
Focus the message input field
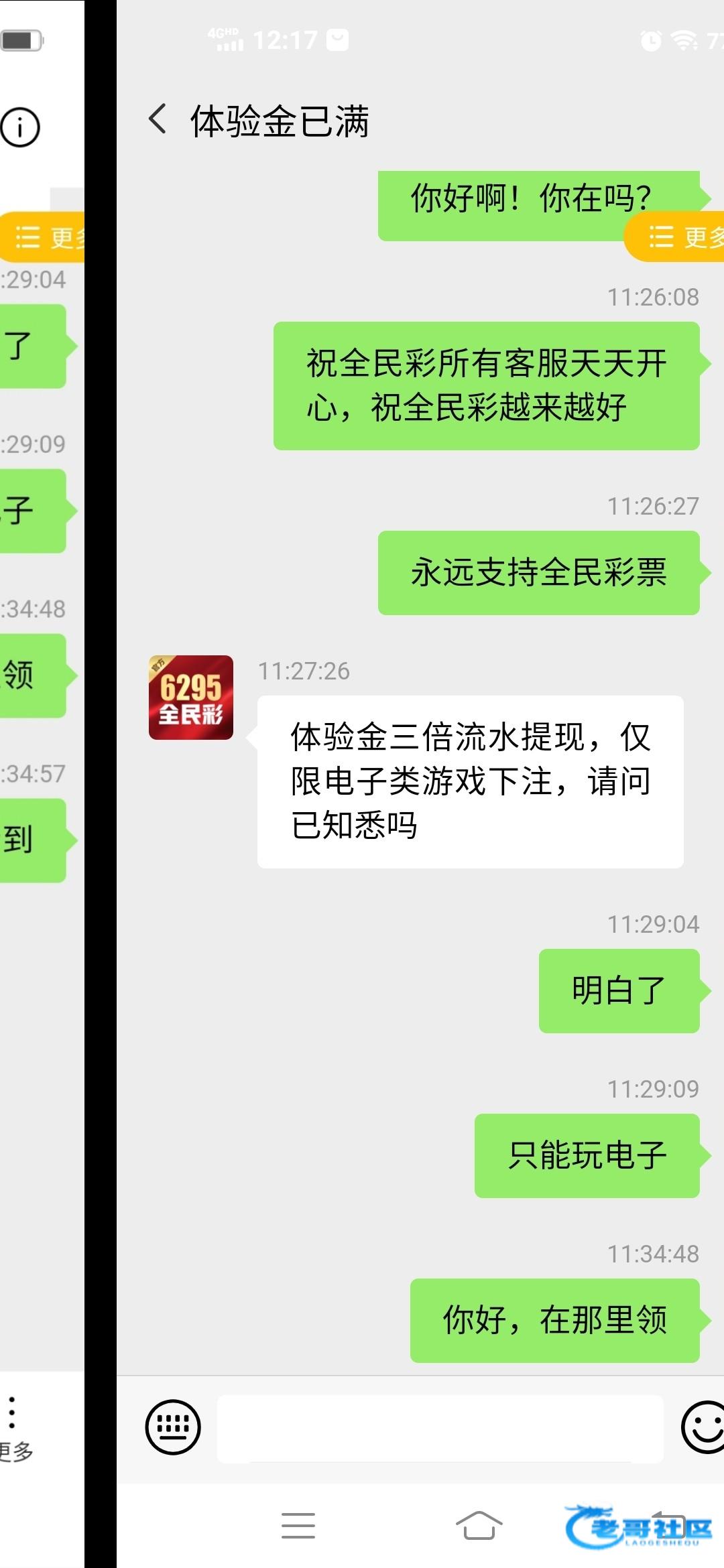[x=440, y=1428]
